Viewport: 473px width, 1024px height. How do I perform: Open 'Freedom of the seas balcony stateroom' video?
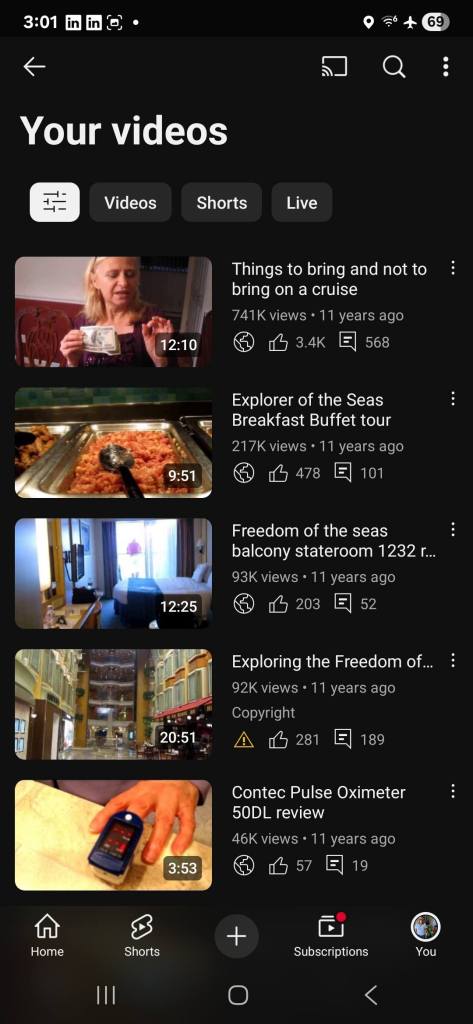click(x=333, y=541)
